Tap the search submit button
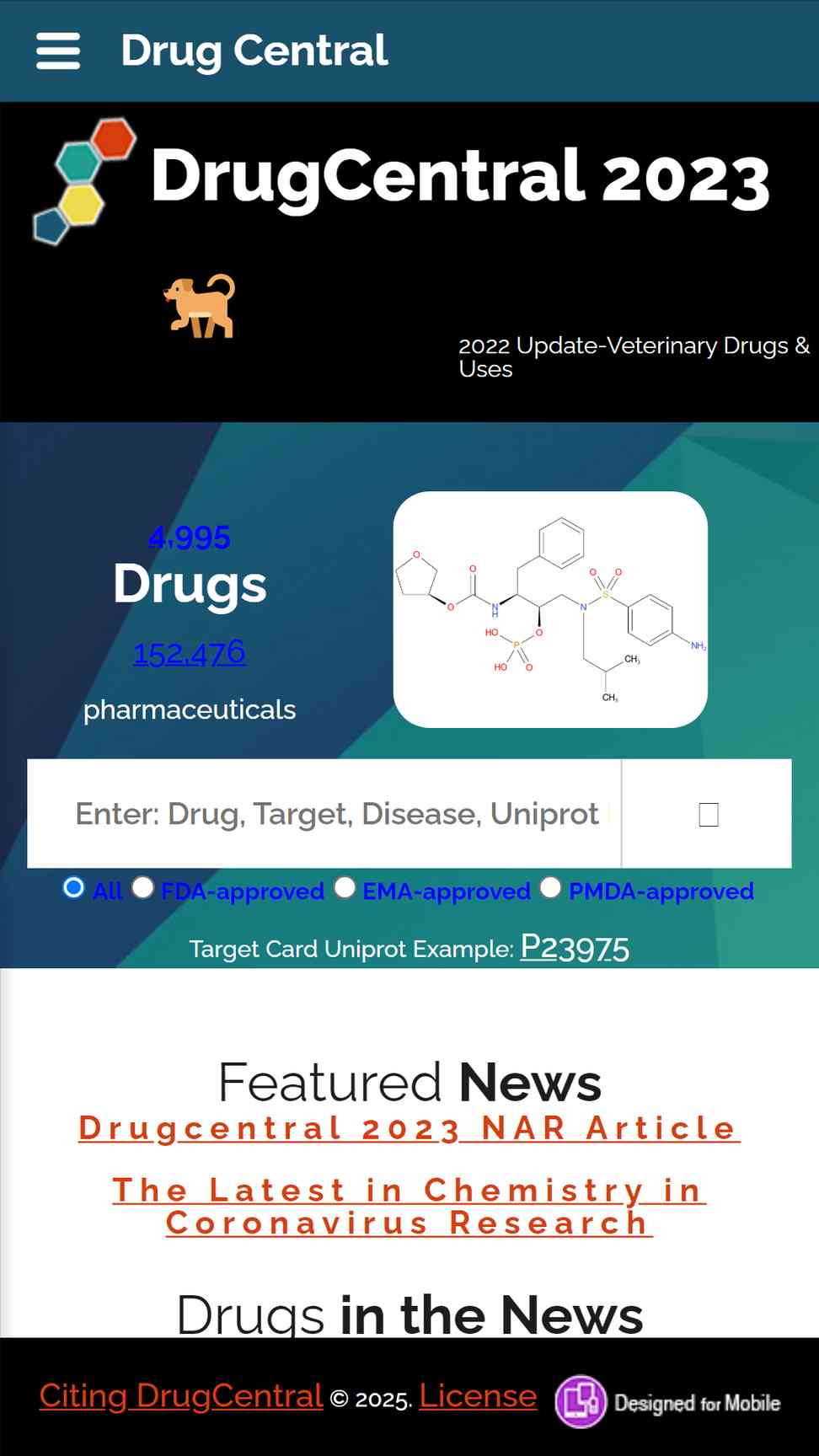819x1456 pixels. [x=708, y=814]
